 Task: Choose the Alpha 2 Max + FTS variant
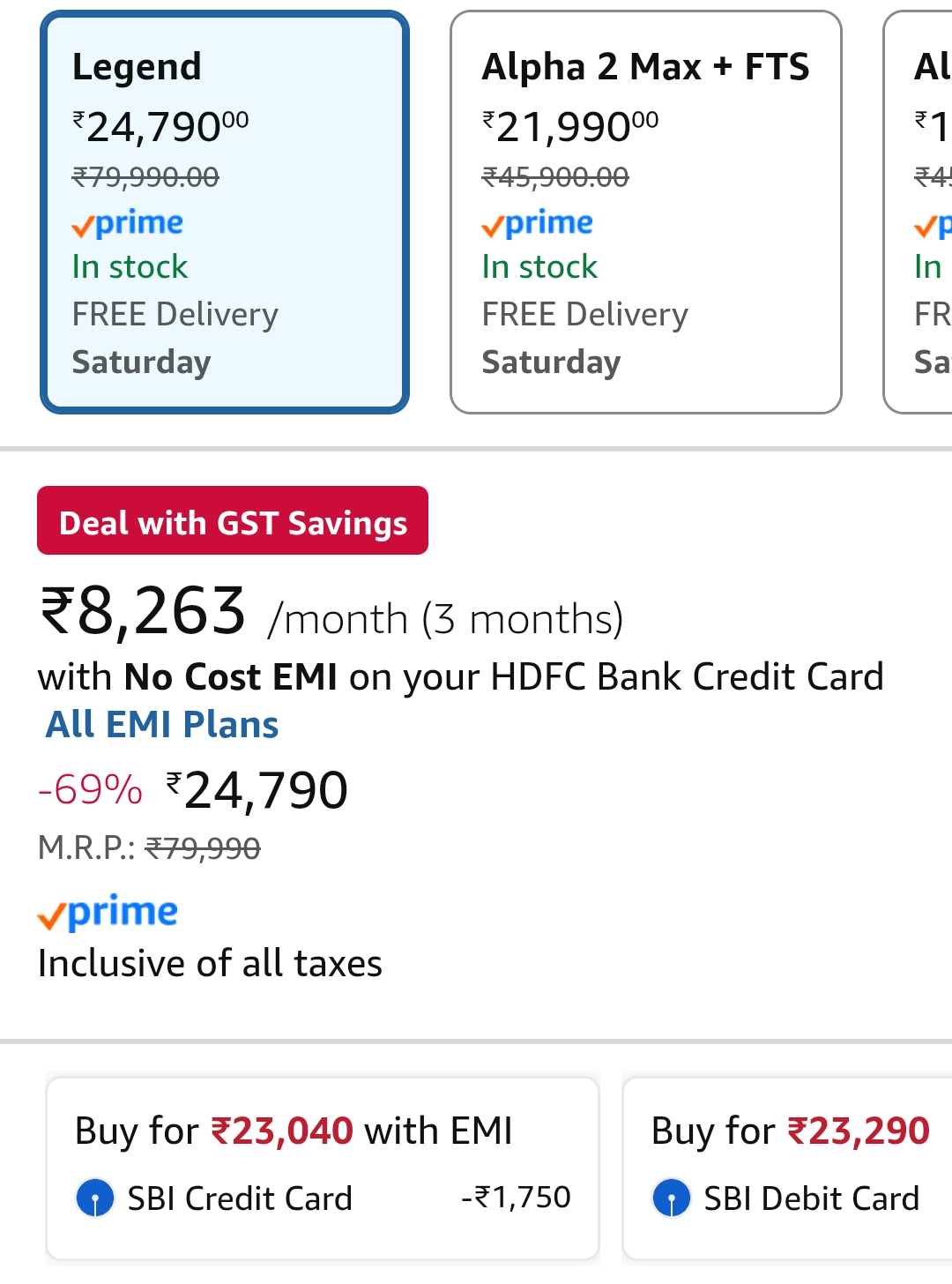(645, 212)
